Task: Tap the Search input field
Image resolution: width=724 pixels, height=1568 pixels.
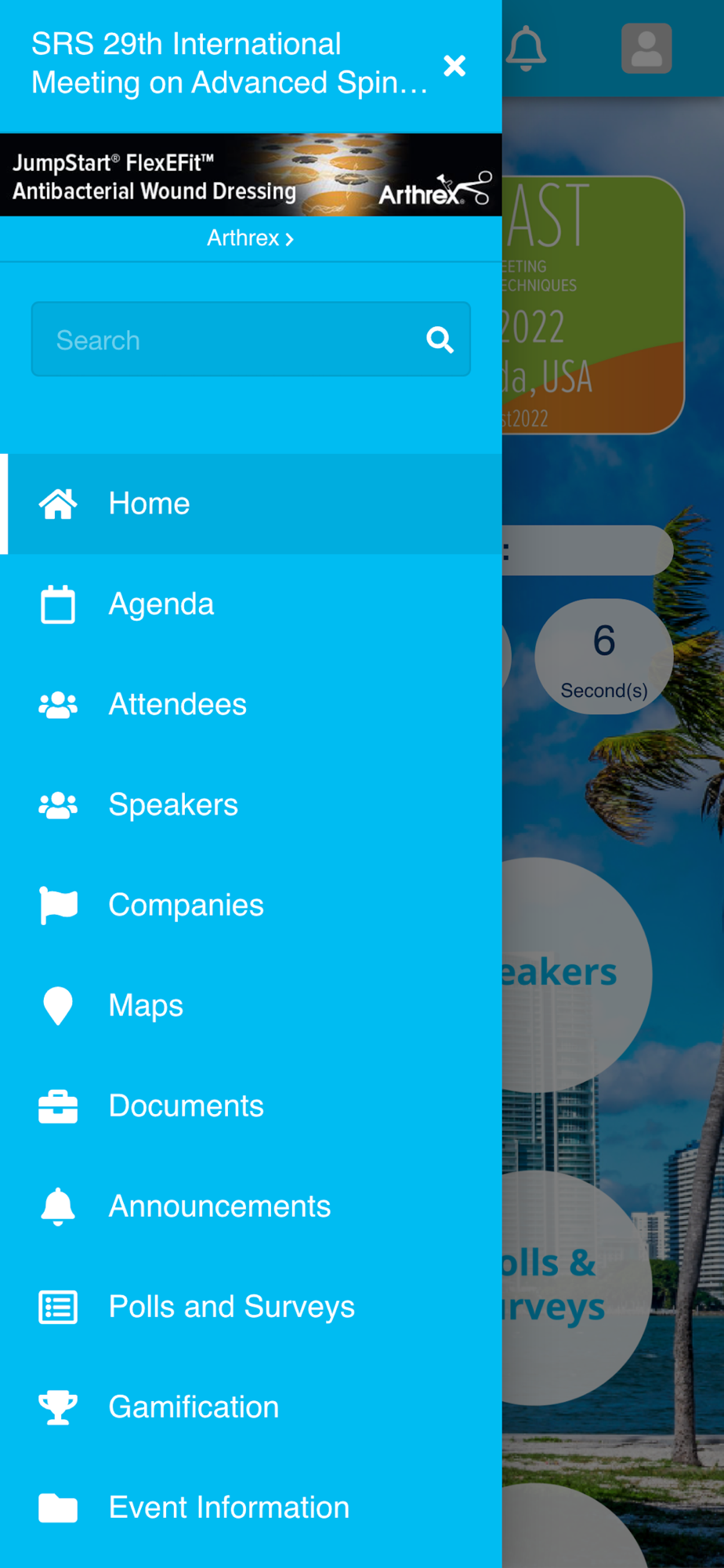Action: pyautogui.click(x=251, y=339)
